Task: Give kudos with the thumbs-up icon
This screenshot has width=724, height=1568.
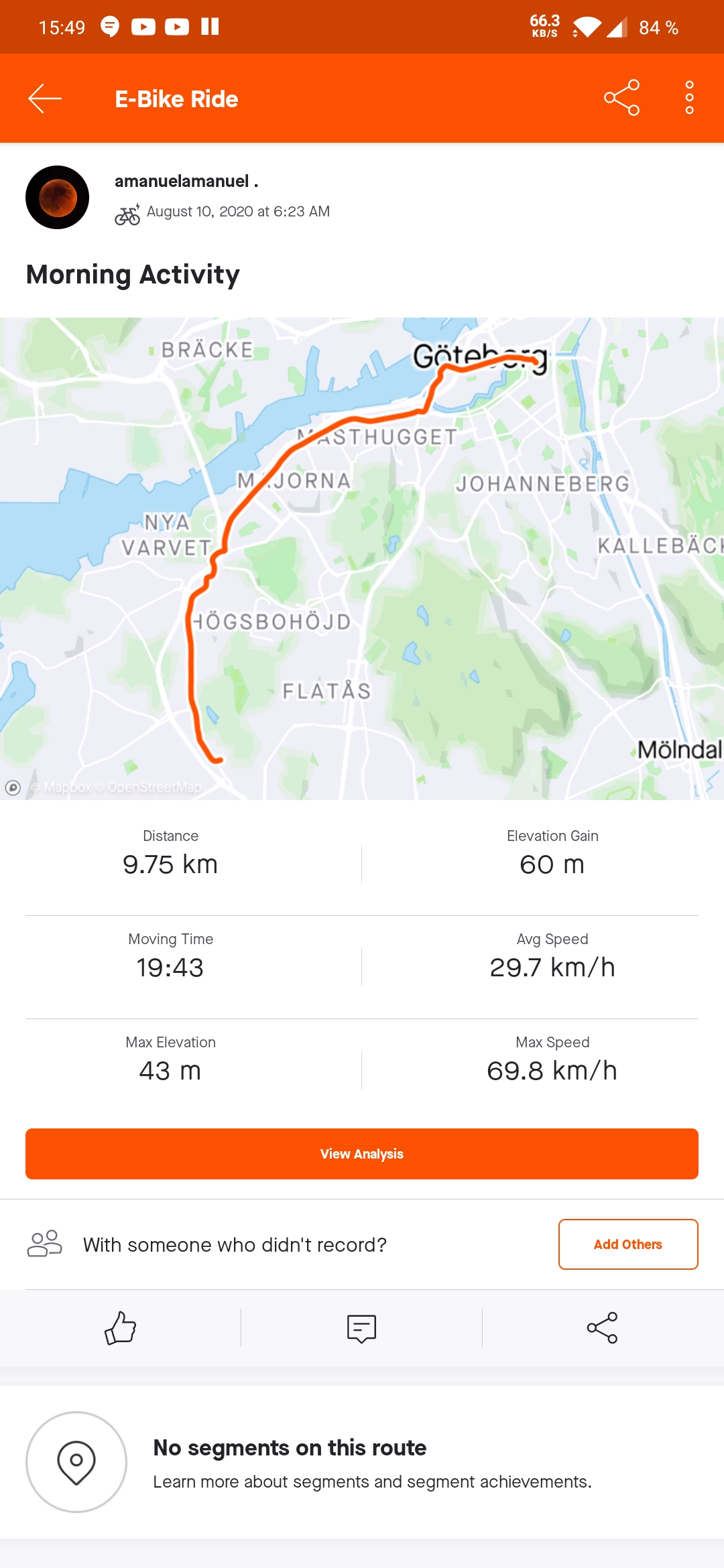Action: (121, 1328)
